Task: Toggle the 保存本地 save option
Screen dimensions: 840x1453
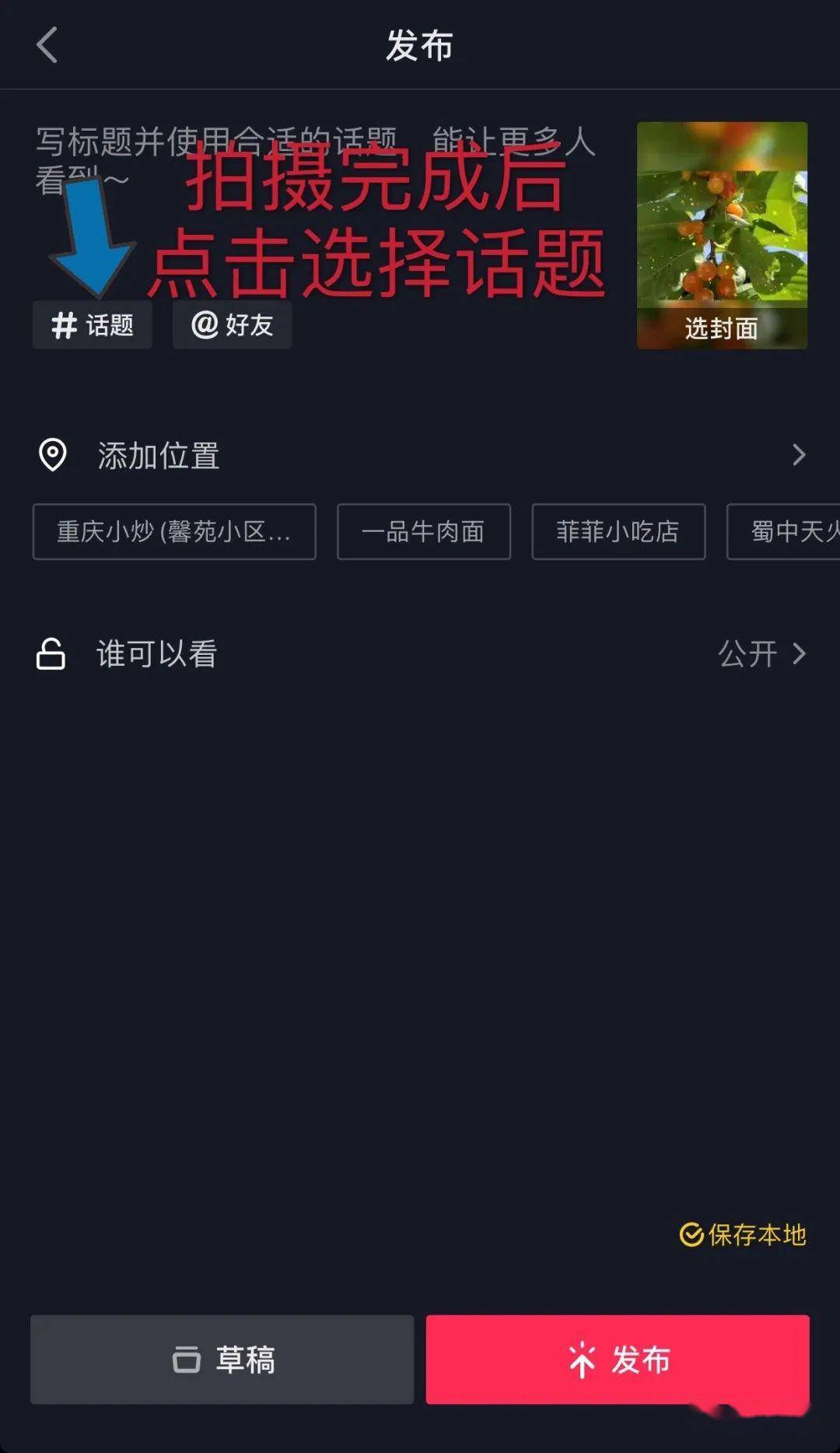Action: click(x=744, y=1234)
